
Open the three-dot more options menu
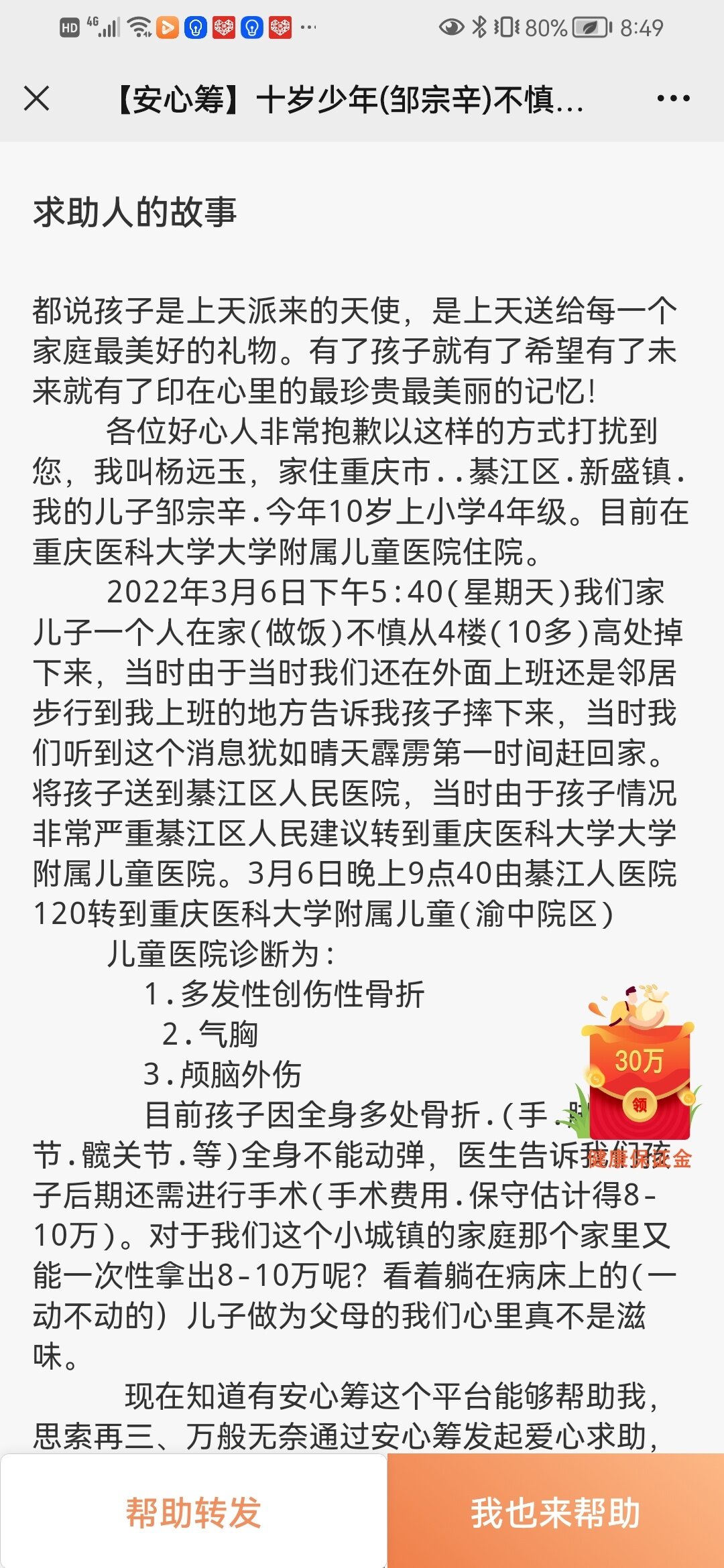point(673,99)
